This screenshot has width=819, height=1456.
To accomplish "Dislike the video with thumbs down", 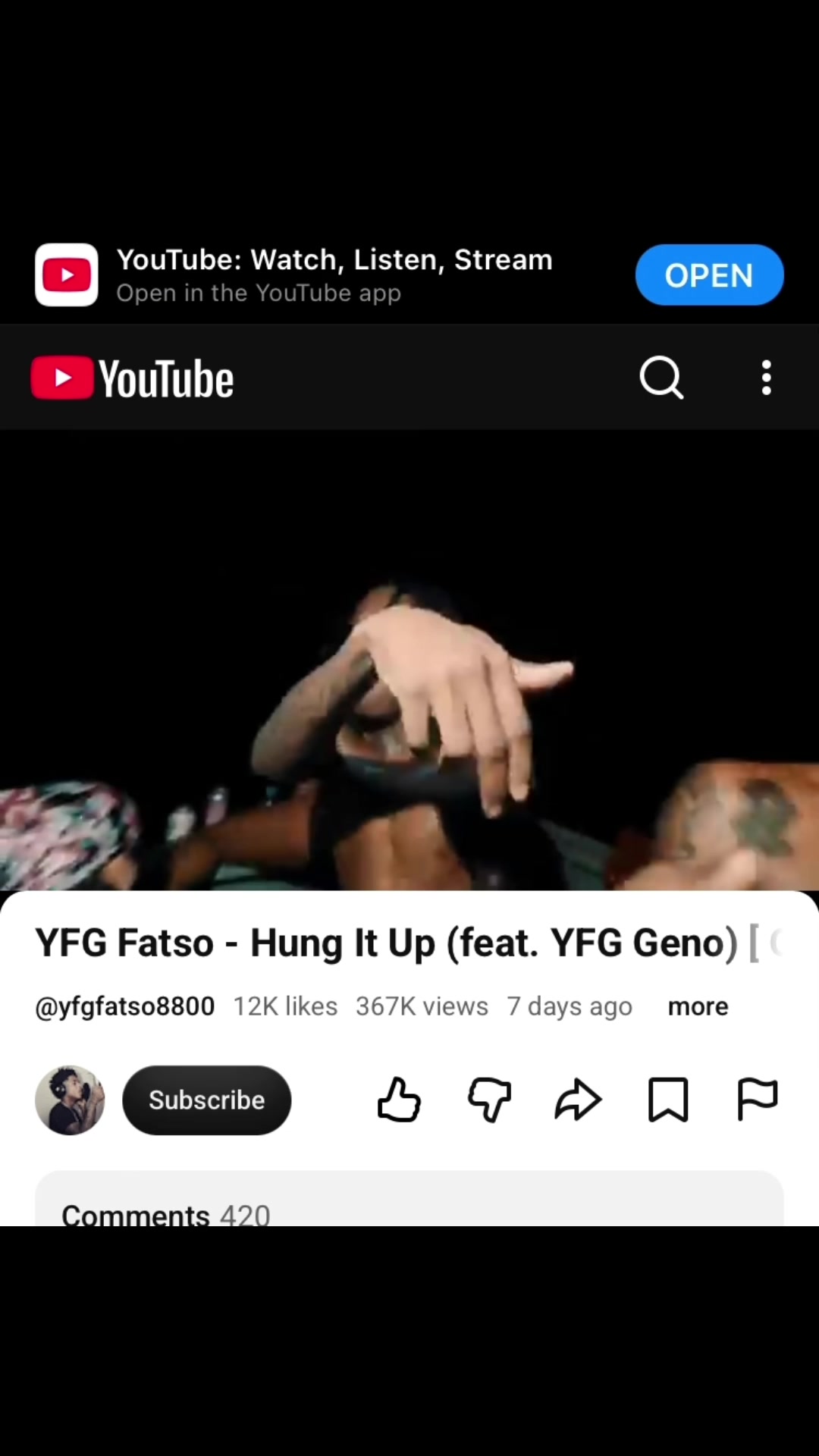I will click(490, 1100).
